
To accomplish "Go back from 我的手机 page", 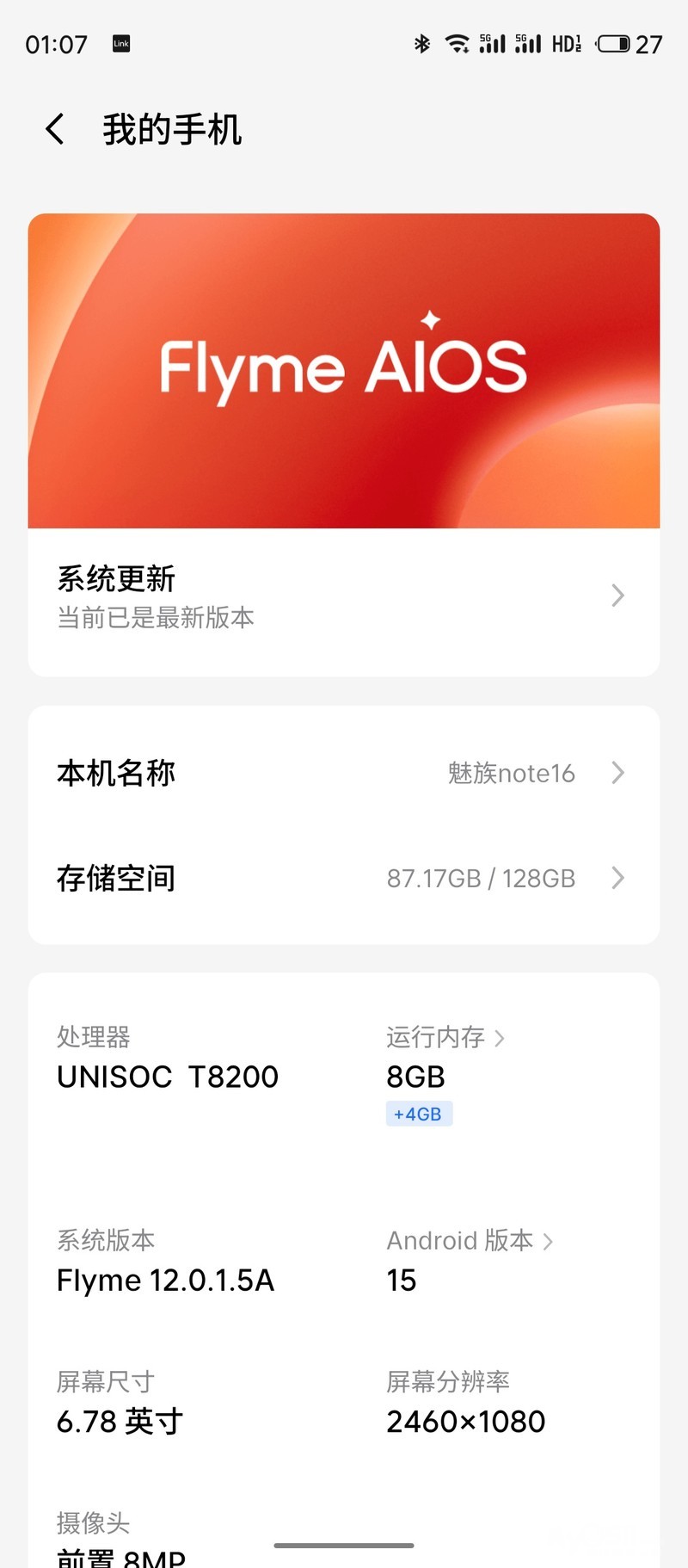I will (55, 130).
